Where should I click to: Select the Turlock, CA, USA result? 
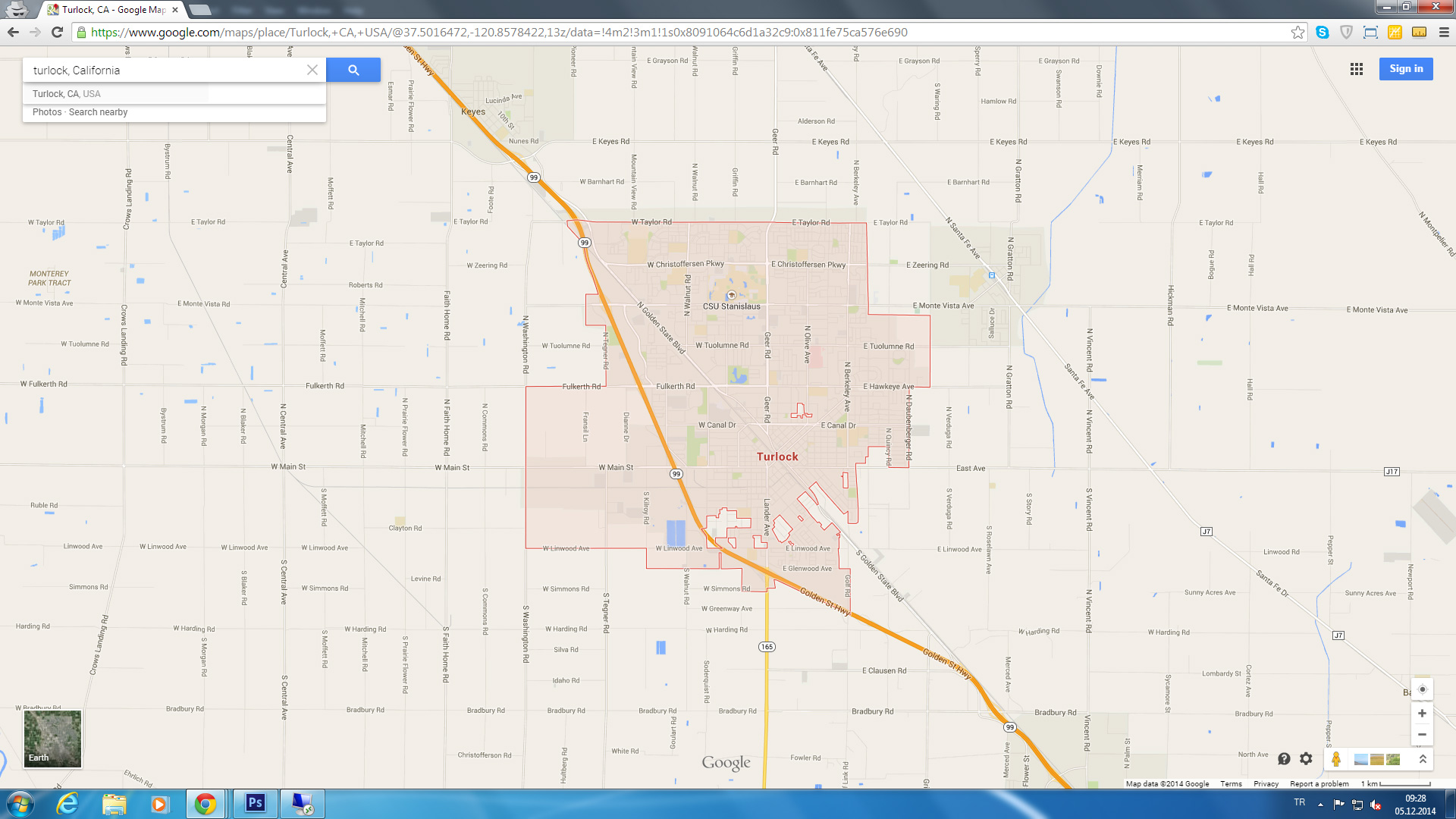[67, 94]
